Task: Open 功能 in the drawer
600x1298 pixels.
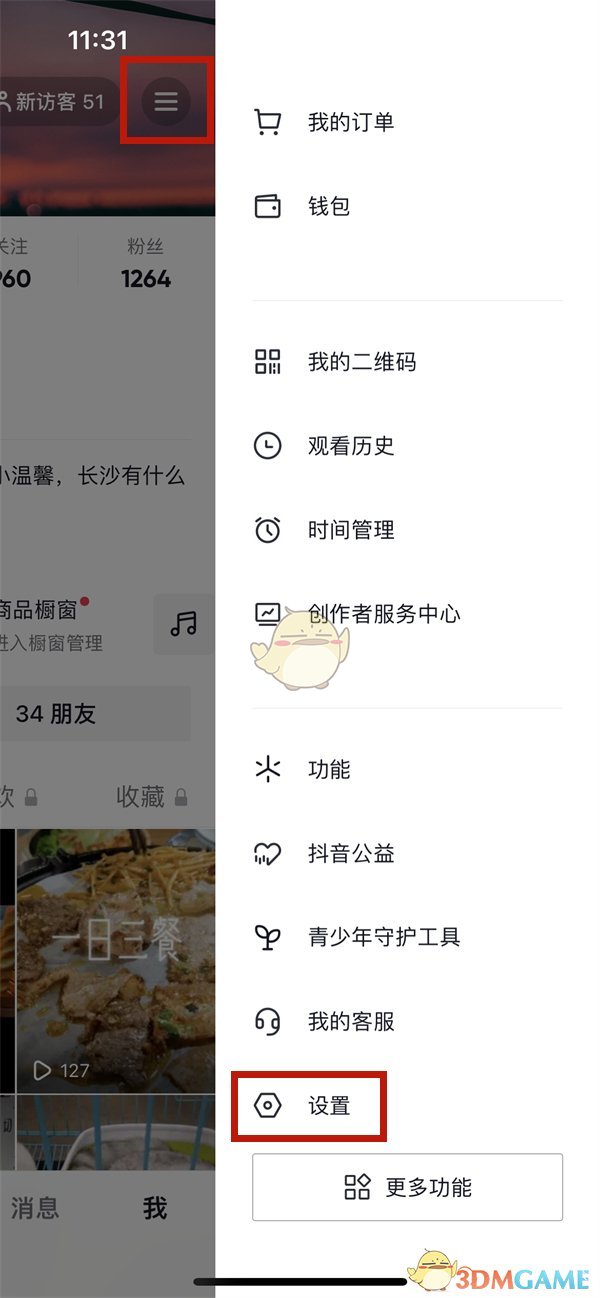Action: [328, 770]
